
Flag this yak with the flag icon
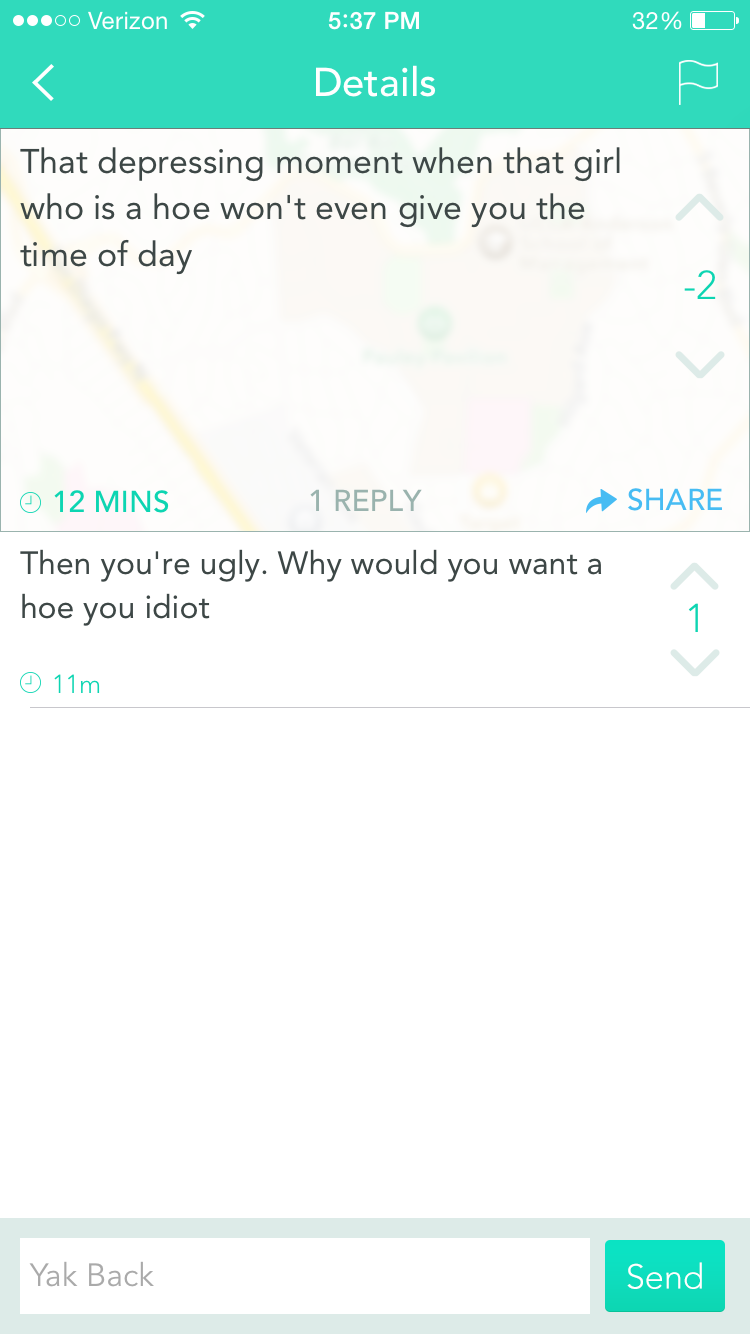pyautogui.click(x=698, y=83)
